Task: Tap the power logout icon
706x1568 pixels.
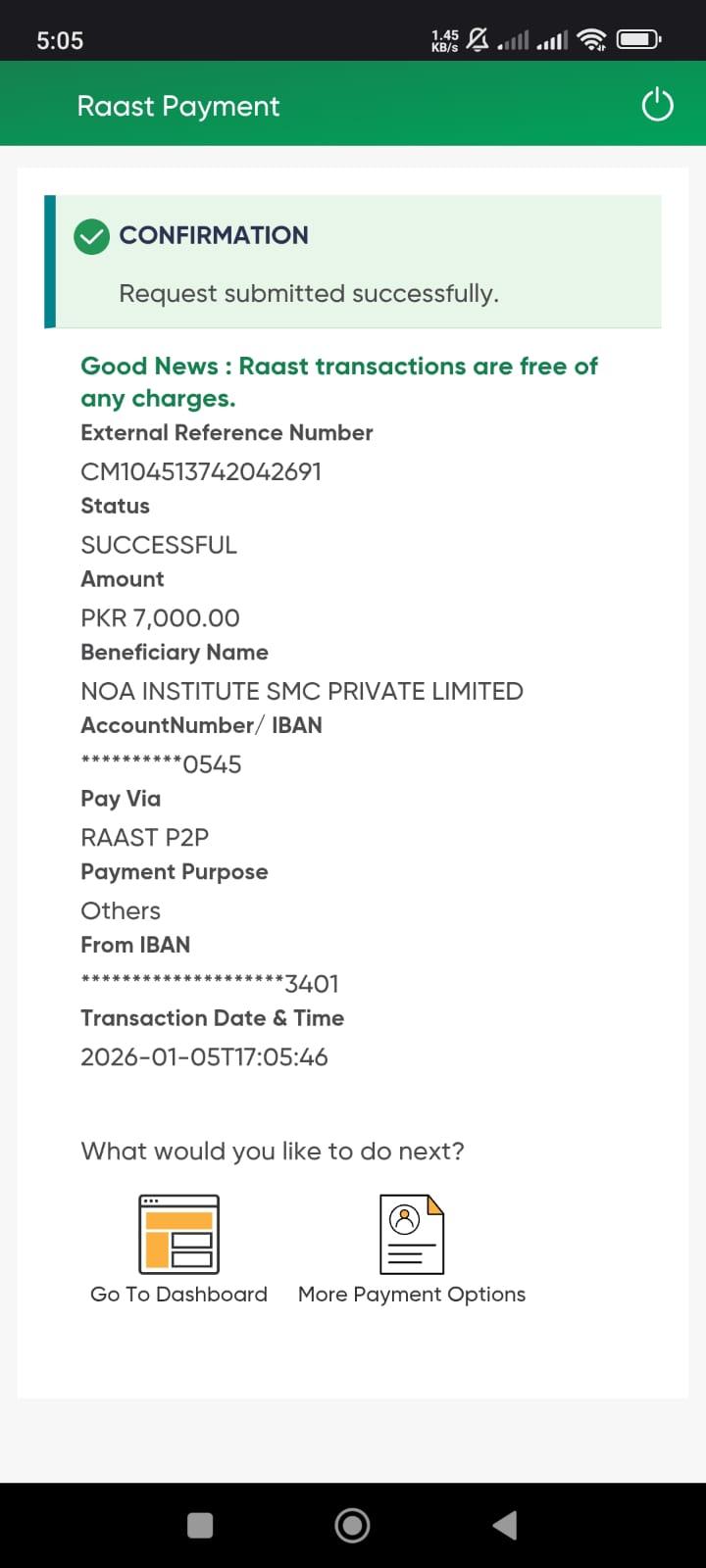Action: (657, 106)
